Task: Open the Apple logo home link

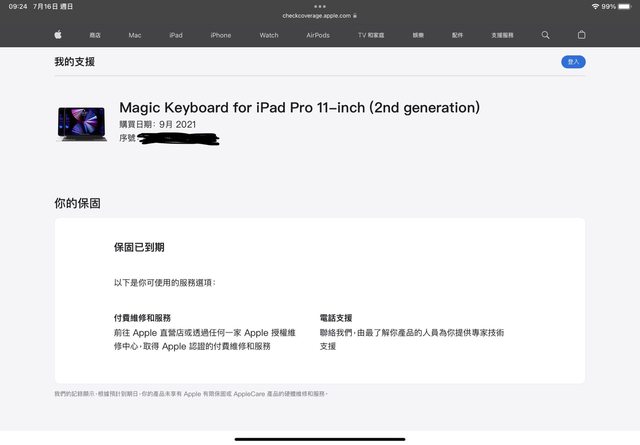Action: (x=58, y=35)
